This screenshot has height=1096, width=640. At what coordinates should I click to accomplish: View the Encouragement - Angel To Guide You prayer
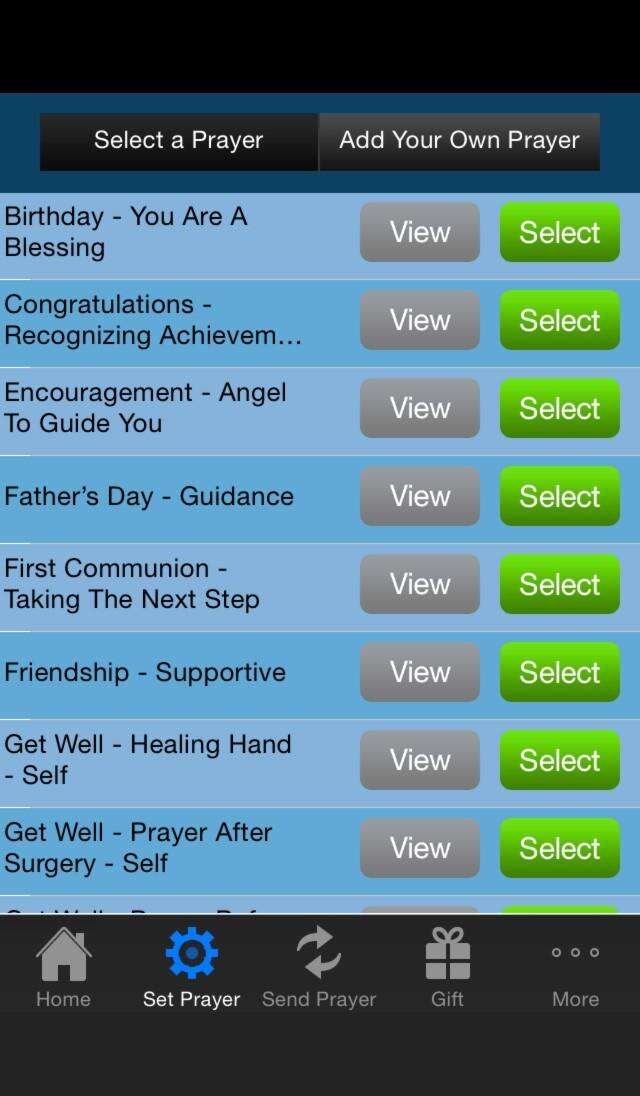(420, 408)
